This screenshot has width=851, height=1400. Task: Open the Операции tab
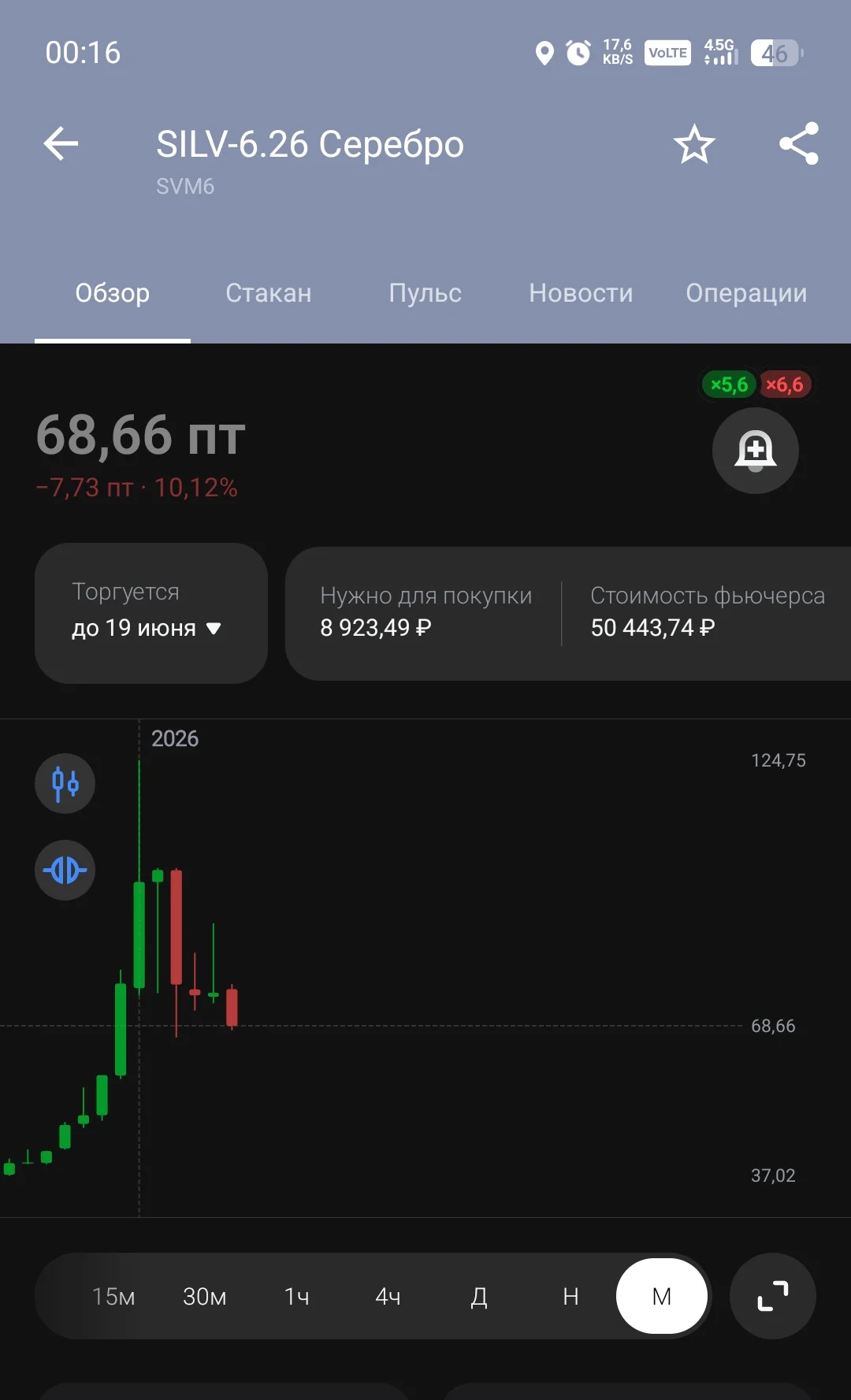tap(746, 293)
